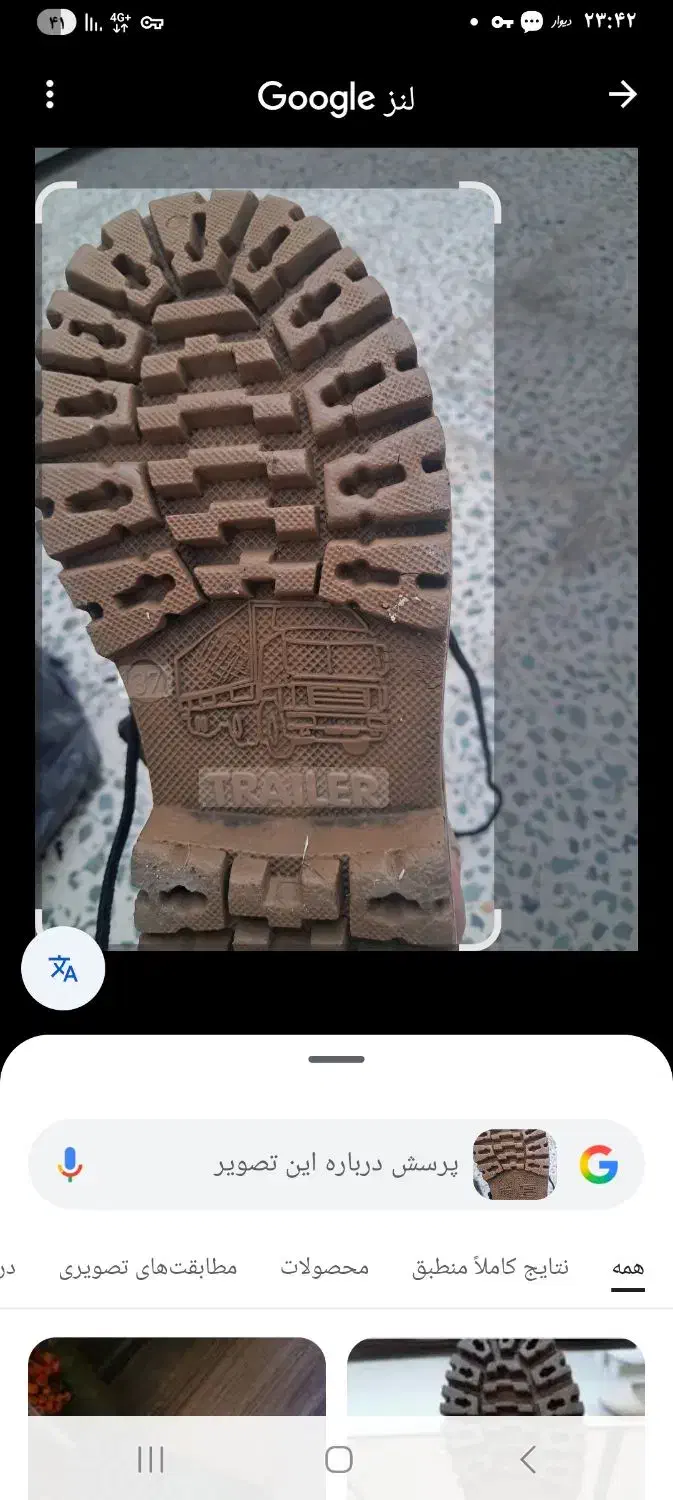Go back using the top arrow
This screenshot has width=673, height=1500.
622,95
